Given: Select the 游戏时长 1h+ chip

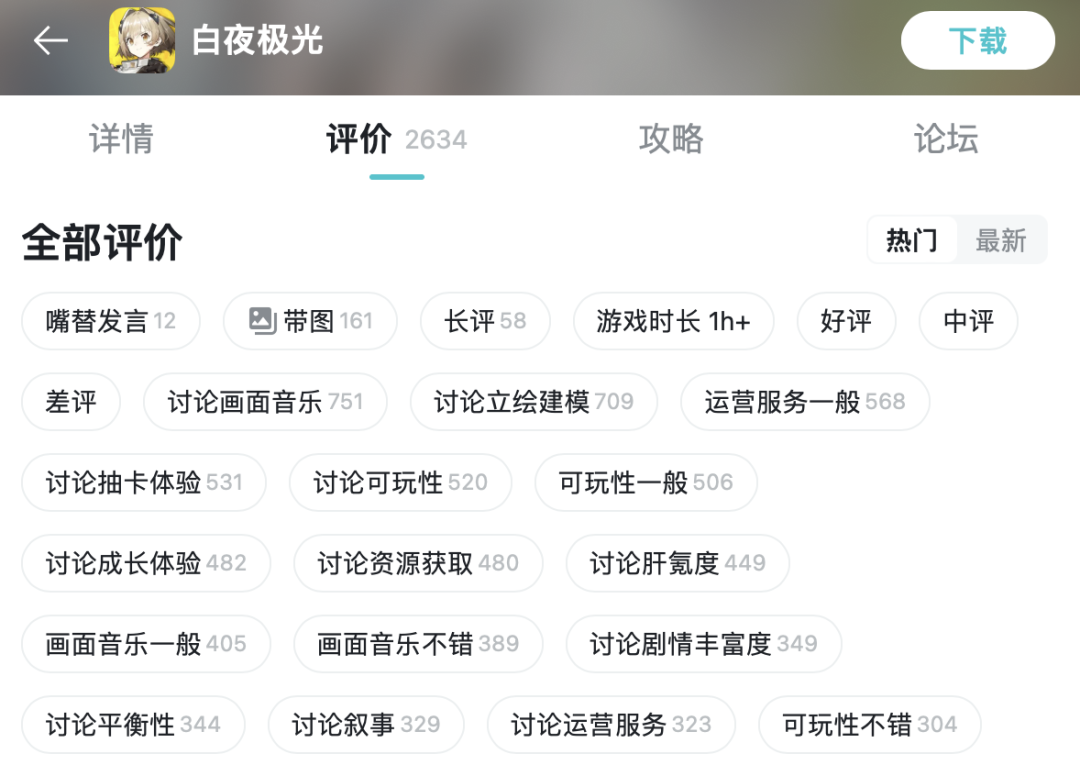Looking at the screenshot, I should (673, 321).
